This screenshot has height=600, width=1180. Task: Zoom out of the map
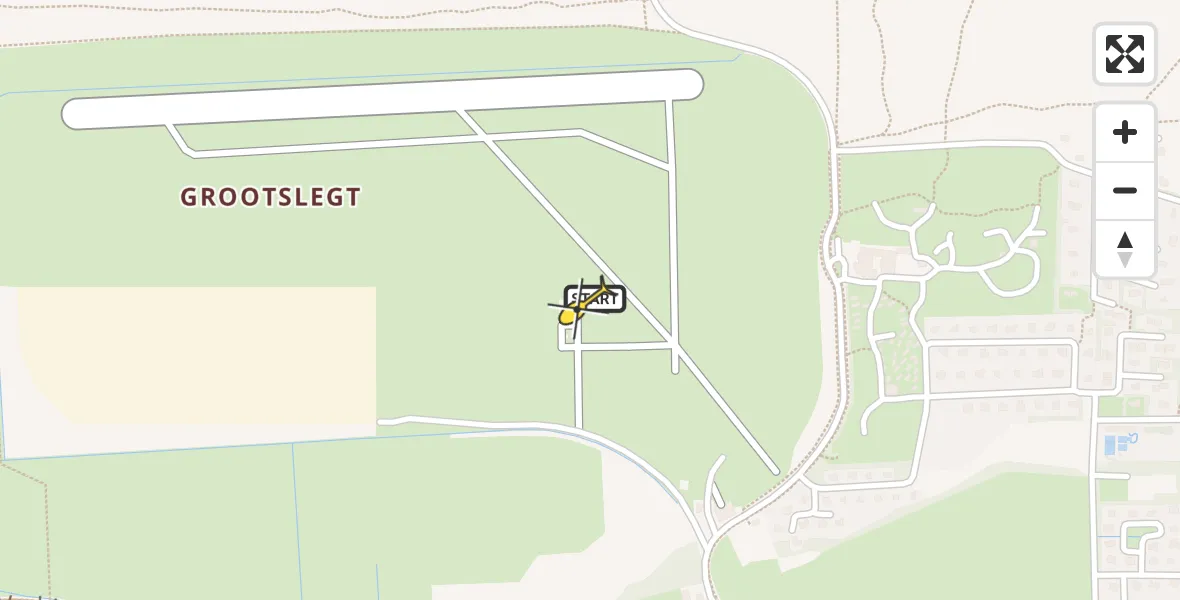click(x=1125, y=190)
